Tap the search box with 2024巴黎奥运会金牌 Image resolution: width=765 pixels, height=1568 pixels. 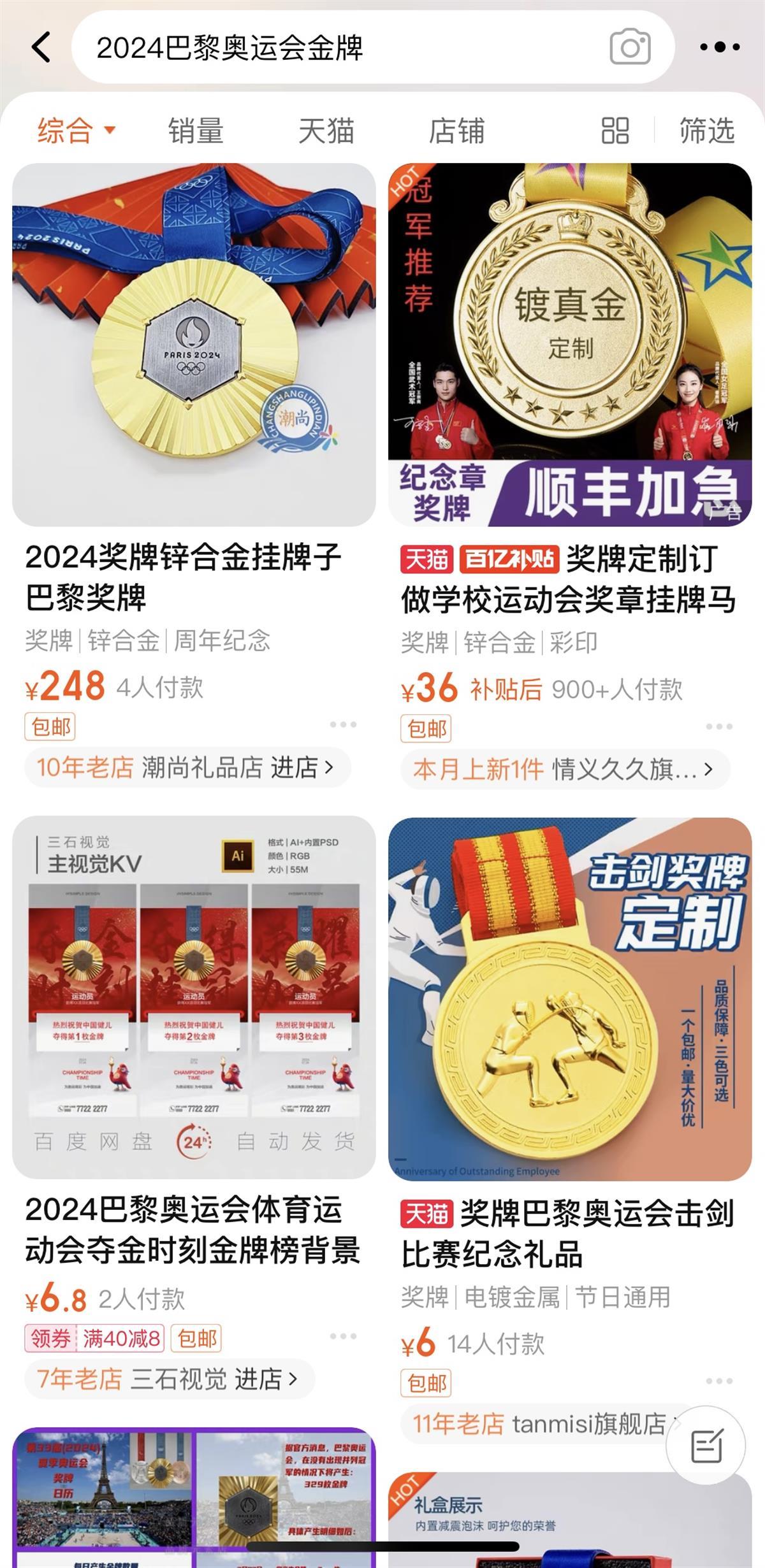click(x=331, y=47)
